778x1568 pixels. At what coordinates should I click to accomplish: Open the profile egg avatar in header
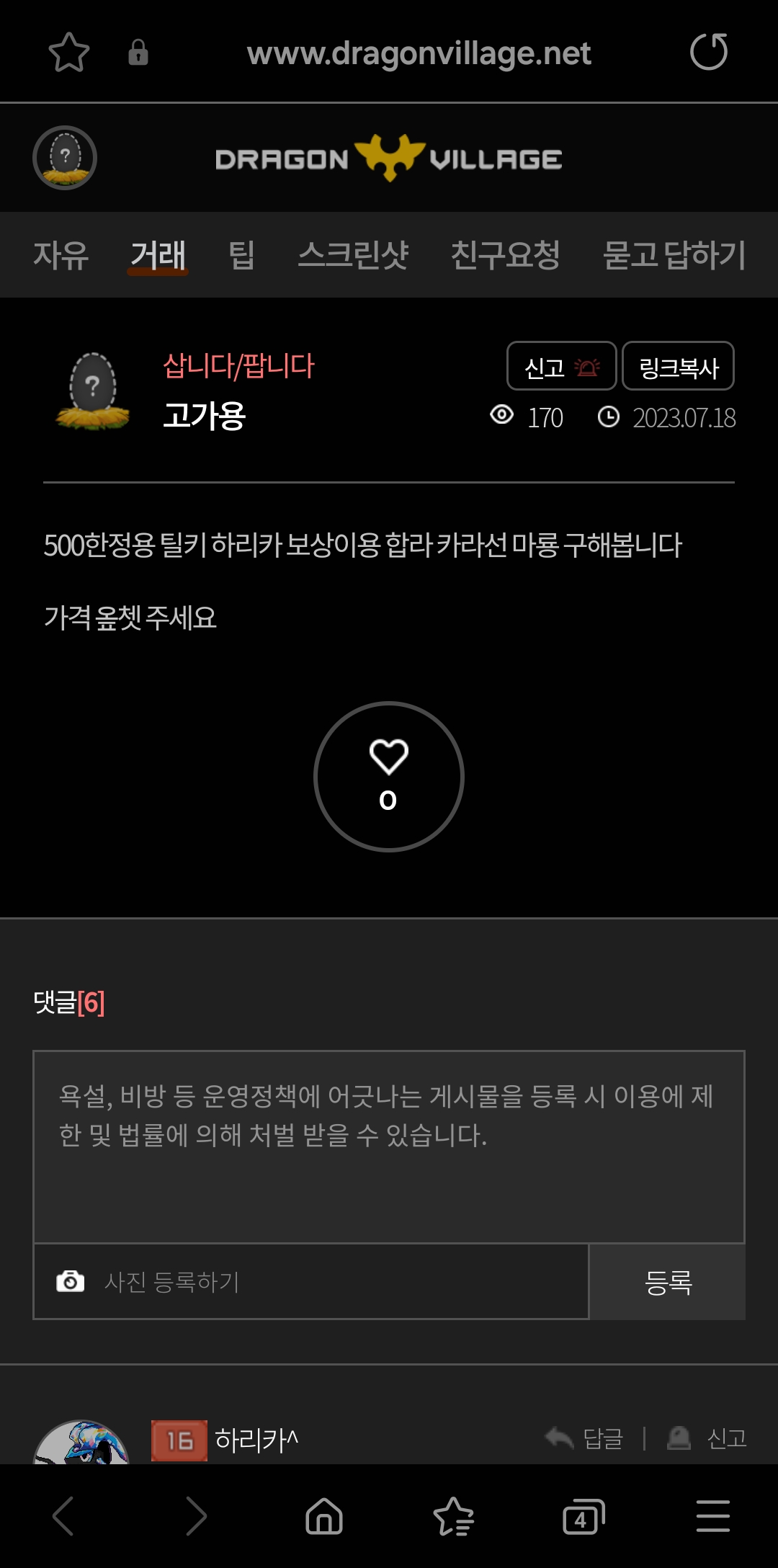point(65,158)
